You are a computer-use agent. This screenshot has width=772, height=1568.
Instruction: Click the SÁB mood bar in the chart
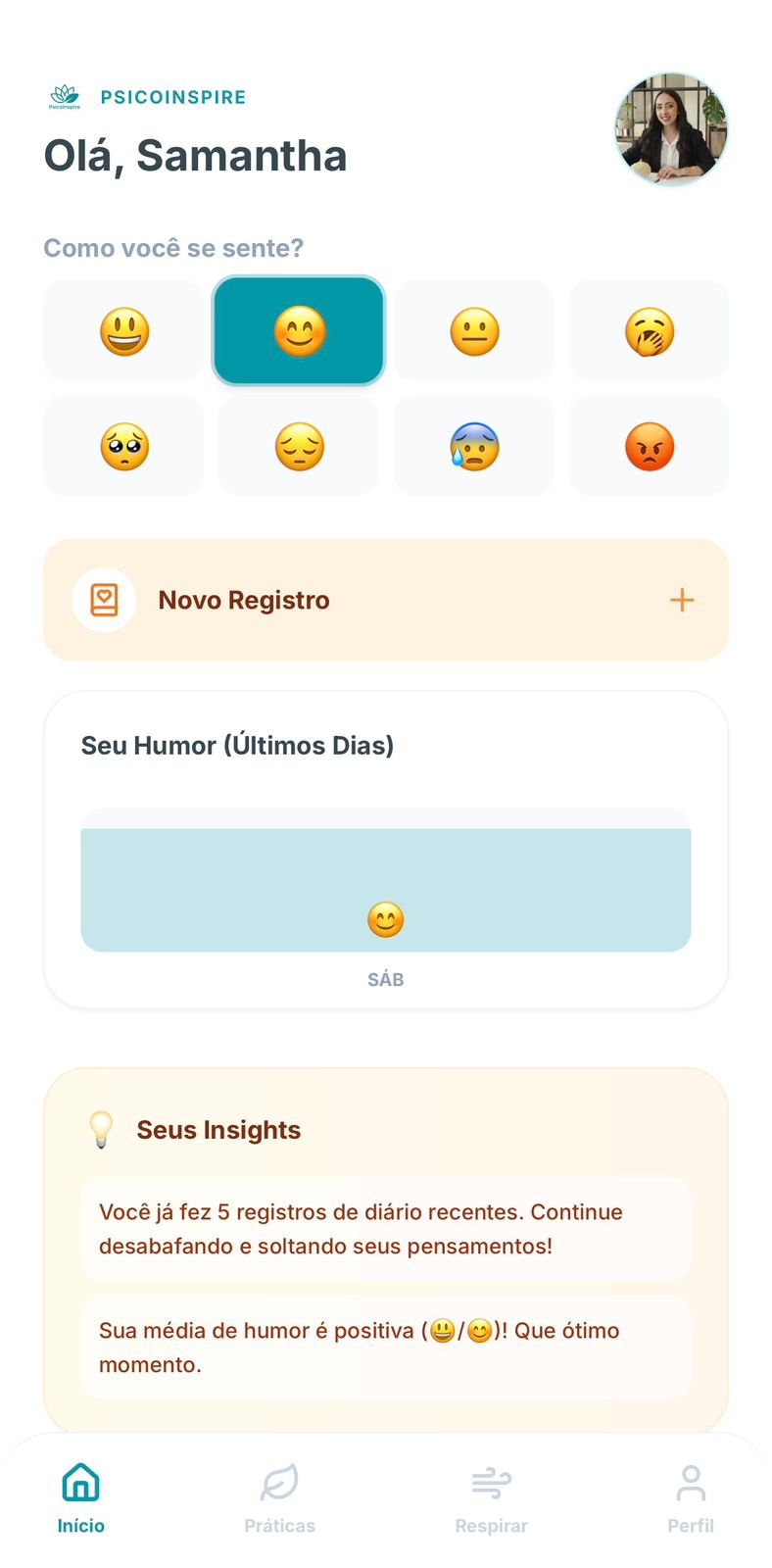pyautogui.click(x=385, y=887)
